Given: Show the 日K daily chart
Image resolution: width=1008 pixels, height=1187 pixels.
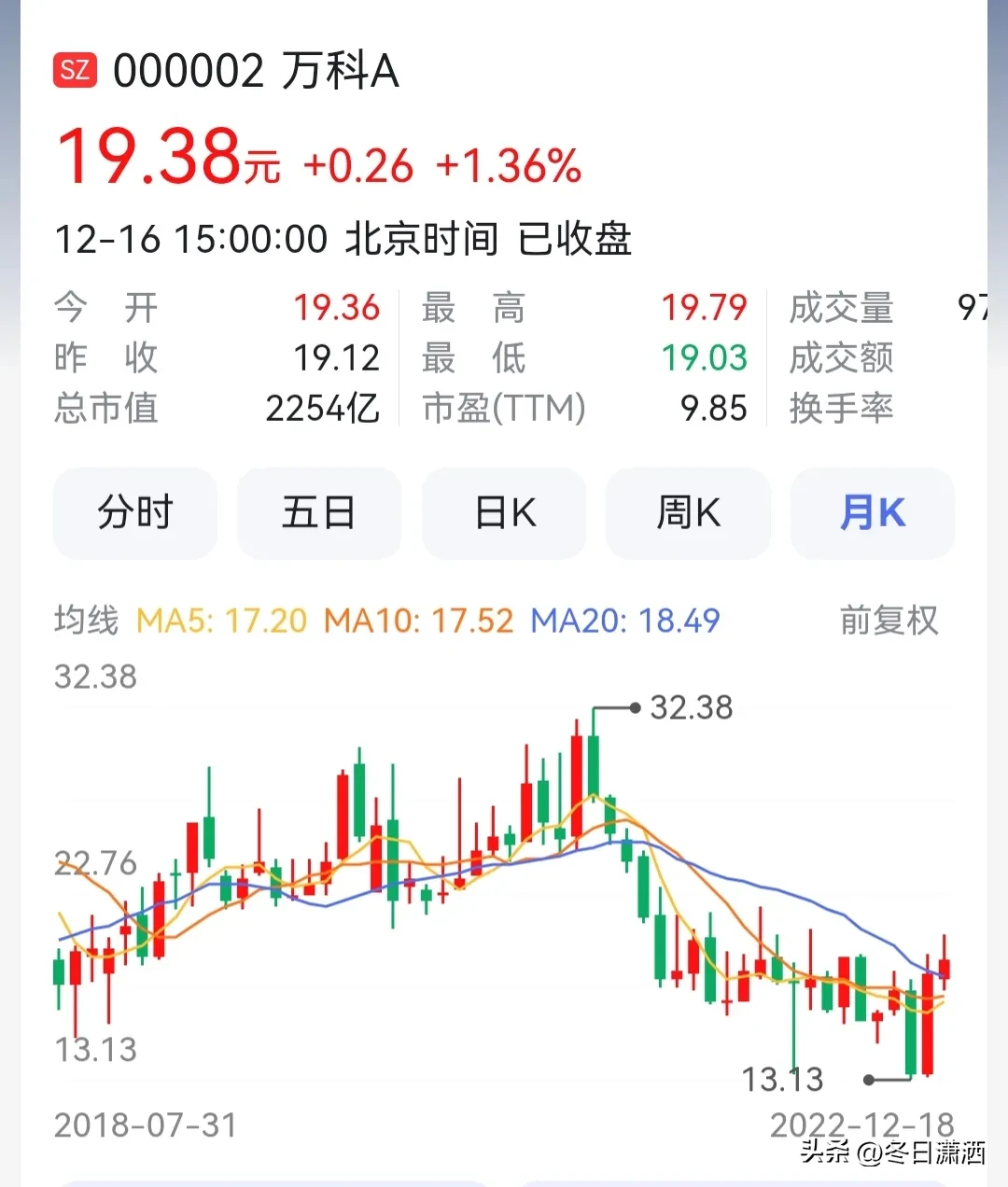Looking at the screenshot, I should [x=504, y=513].
